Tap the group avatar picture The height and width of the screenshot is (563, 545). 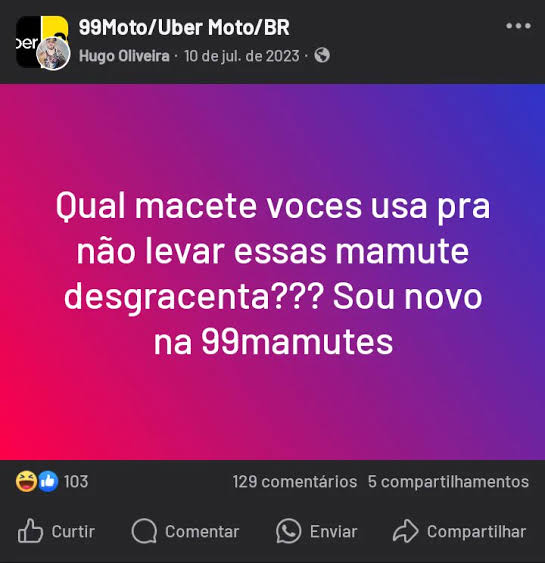pyautogui.click(x=42, y=42)
